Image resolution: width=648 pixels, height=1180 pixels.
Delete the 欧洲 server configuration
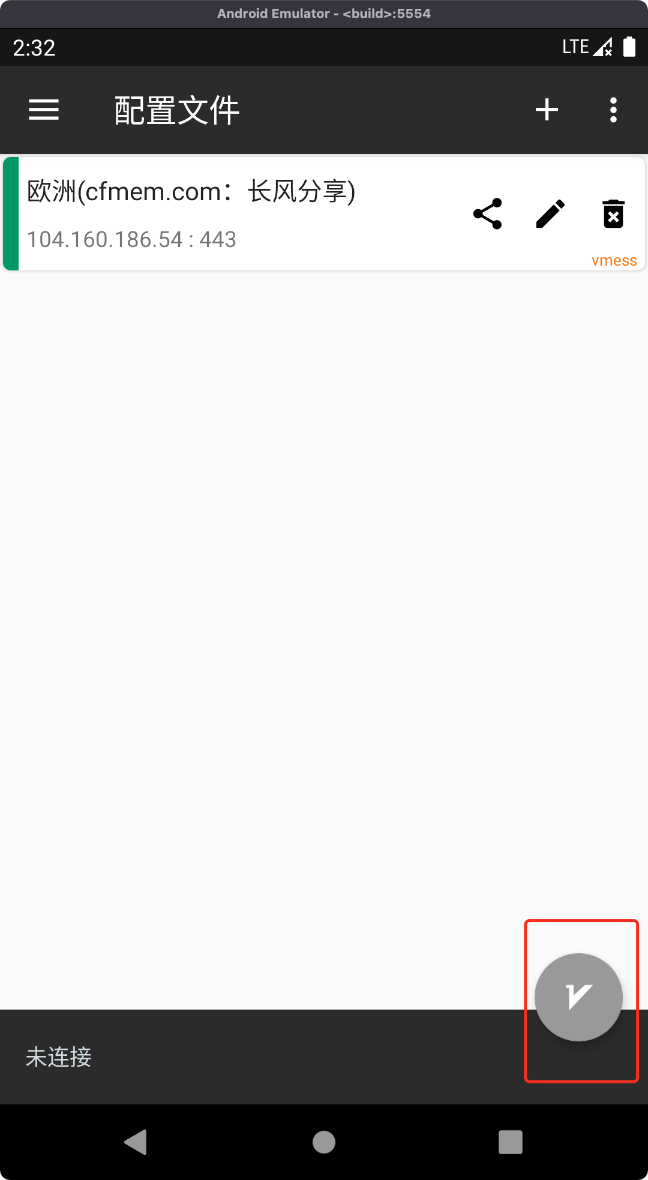[612, 213]
